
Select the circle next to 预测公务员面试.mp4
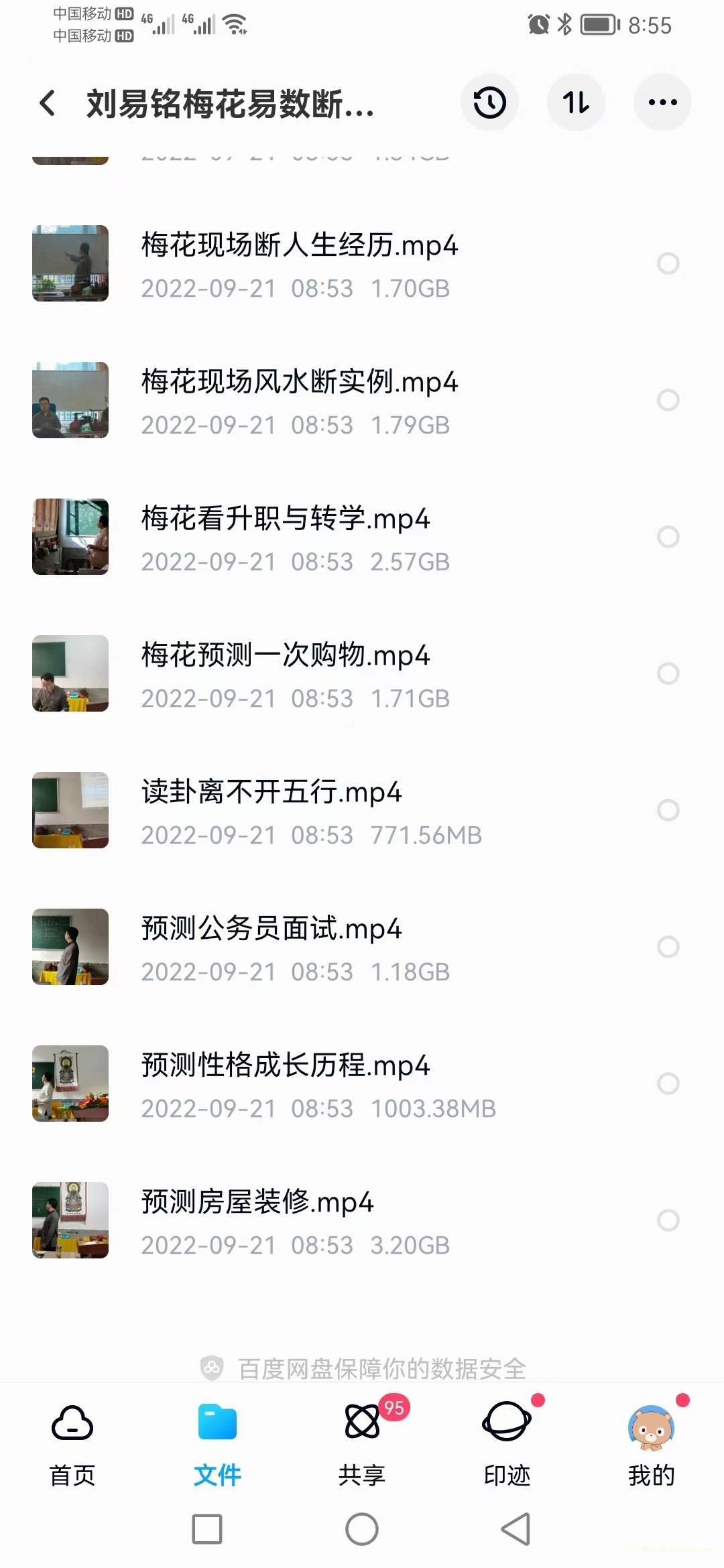coord(668,947)
